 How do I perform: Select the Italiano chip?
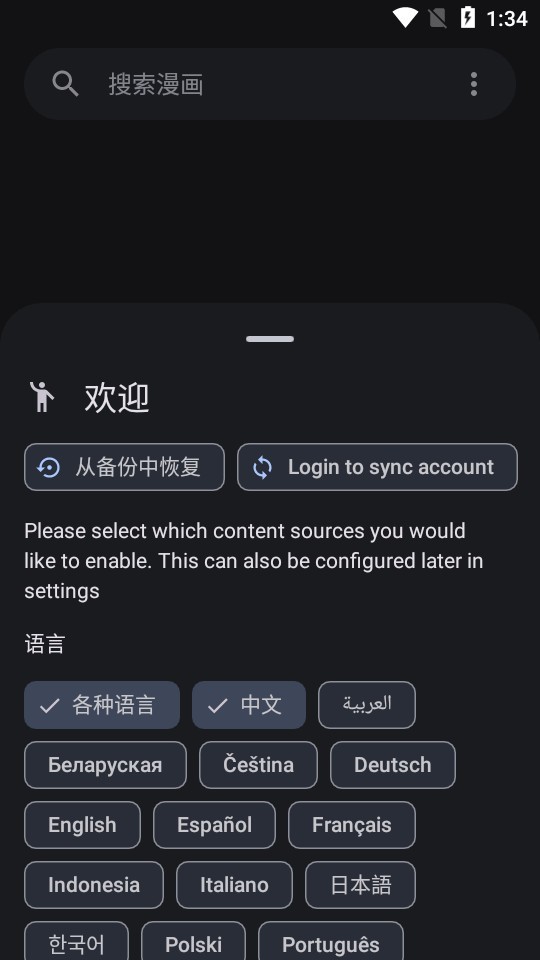click(x=234, y=885)
